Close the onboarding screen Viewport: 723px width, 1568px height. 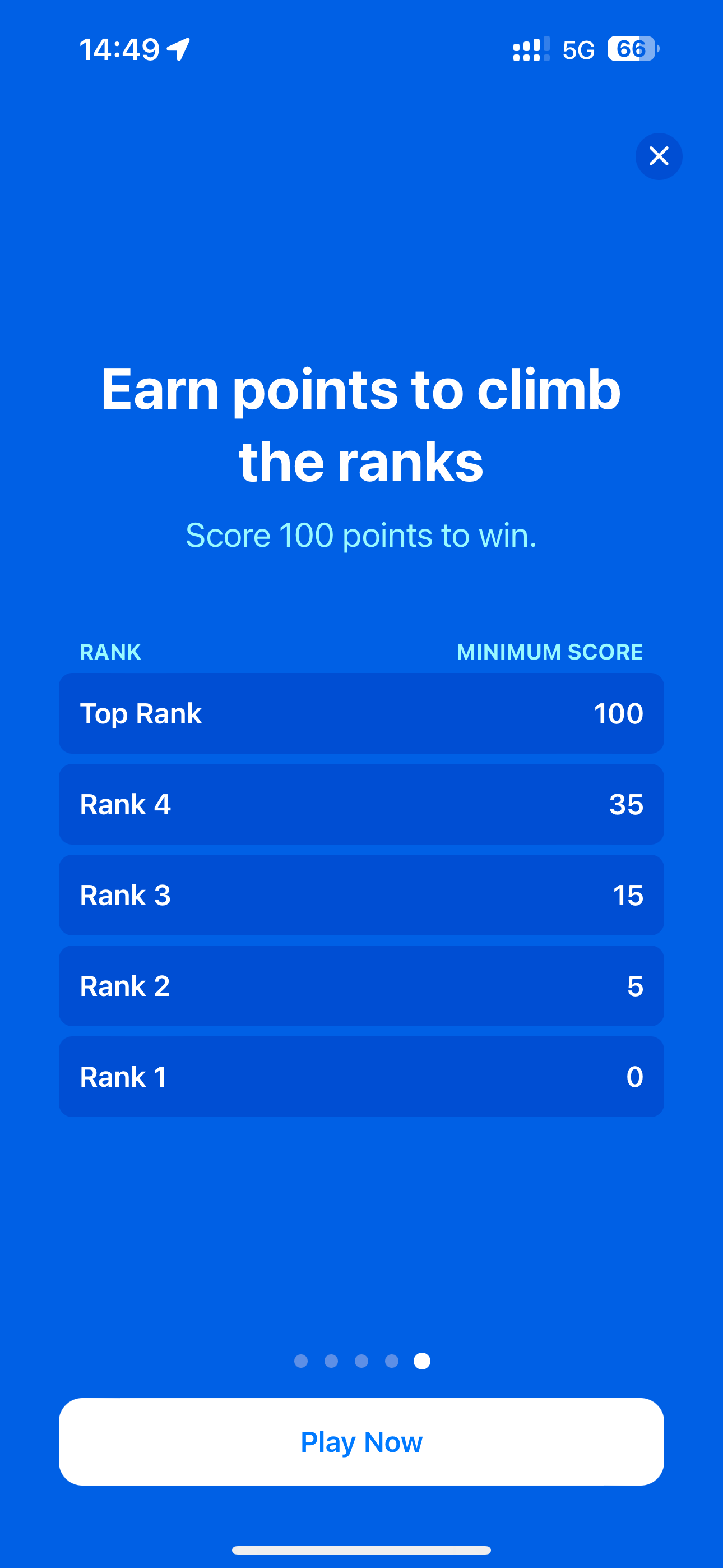(x=659, y=156)
